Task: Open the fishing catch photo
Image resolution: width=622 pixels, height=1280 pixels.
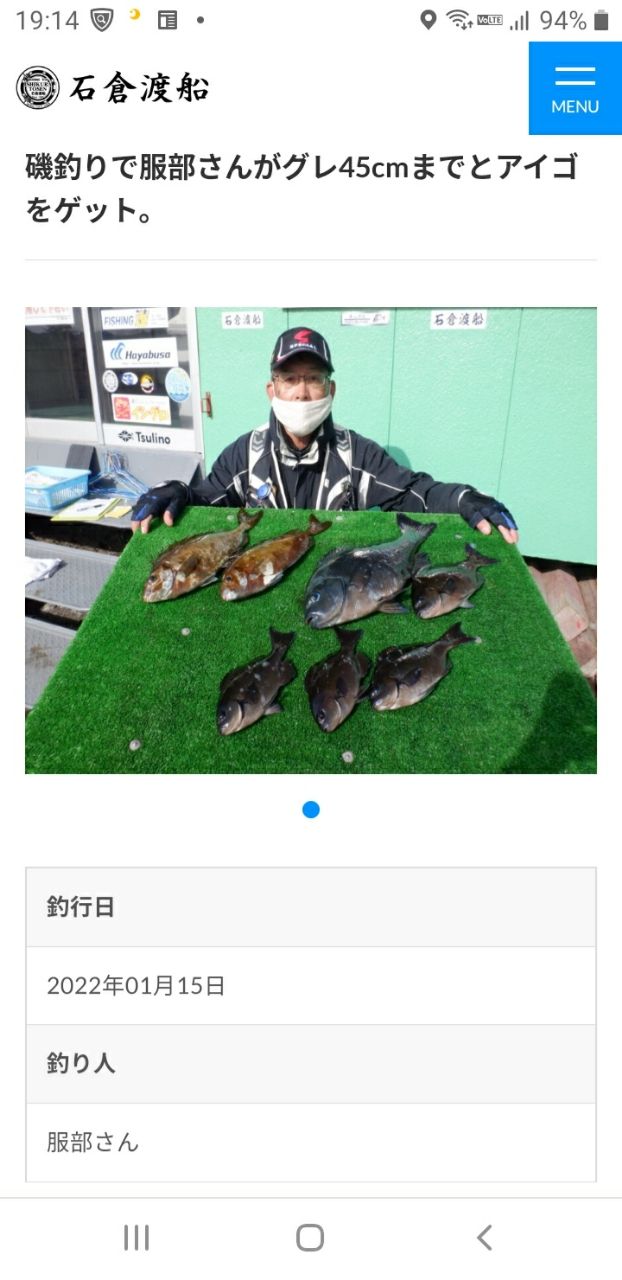Action: click(311, 540)
